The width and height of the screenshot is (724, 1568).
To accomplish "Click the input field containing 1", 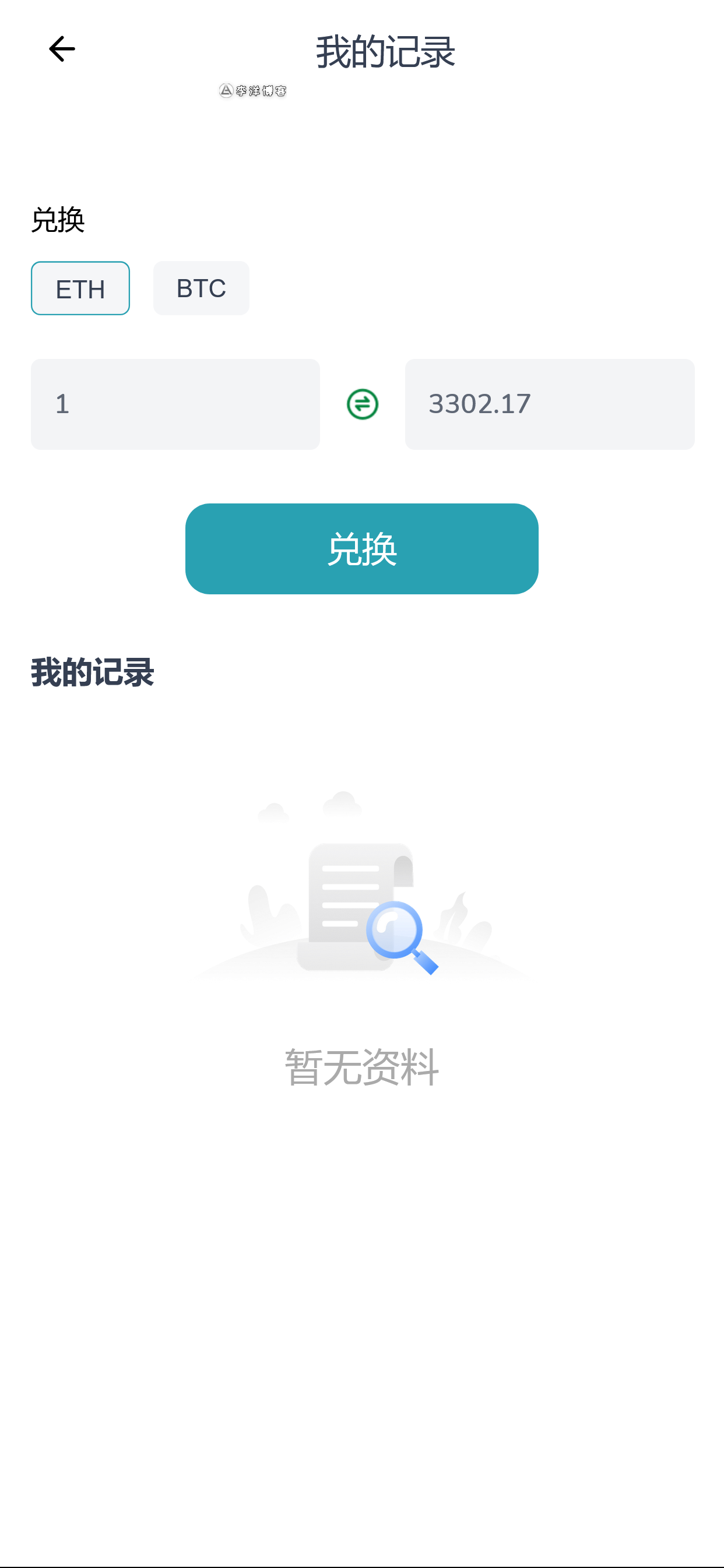I will [175, 404].
